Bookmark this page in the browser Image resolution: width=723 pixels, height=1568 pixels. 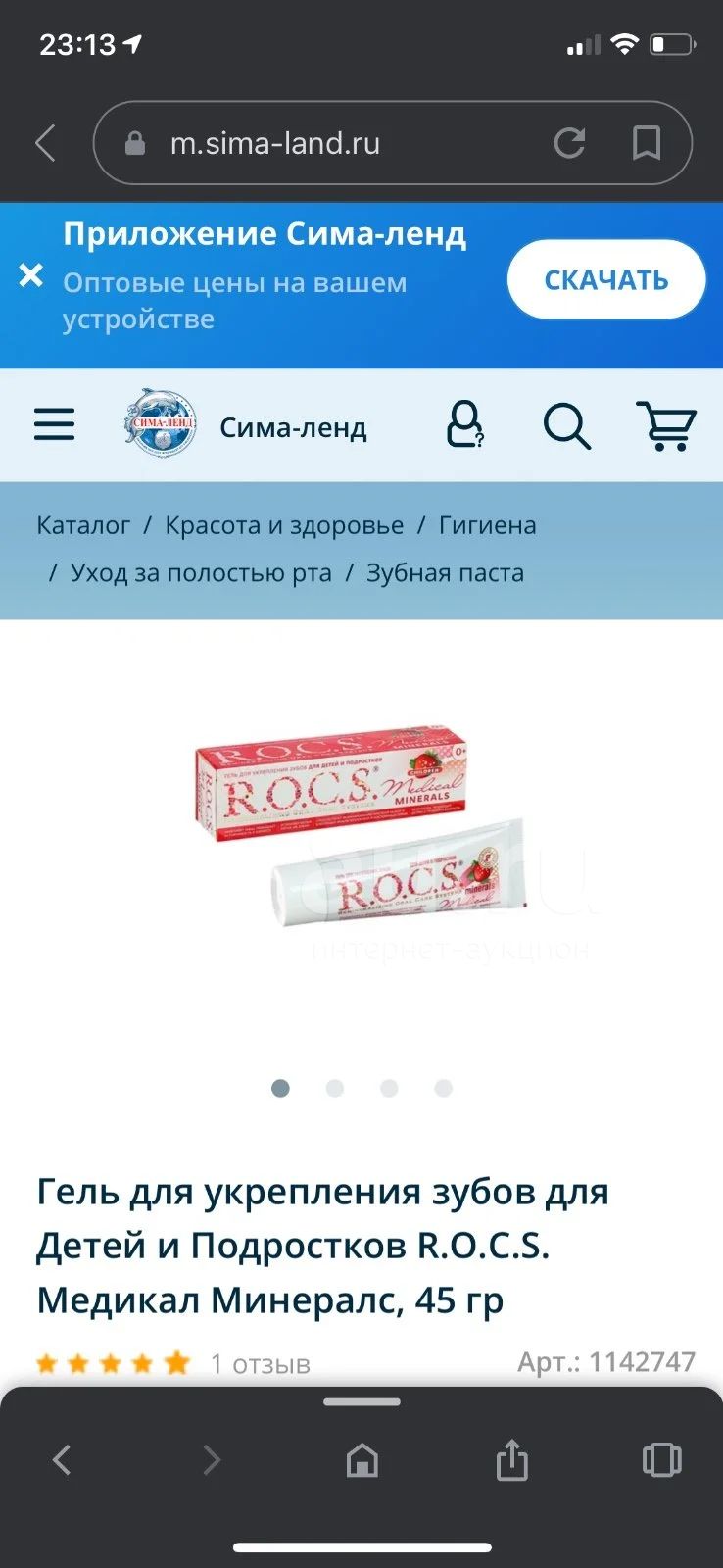(647, 143)
